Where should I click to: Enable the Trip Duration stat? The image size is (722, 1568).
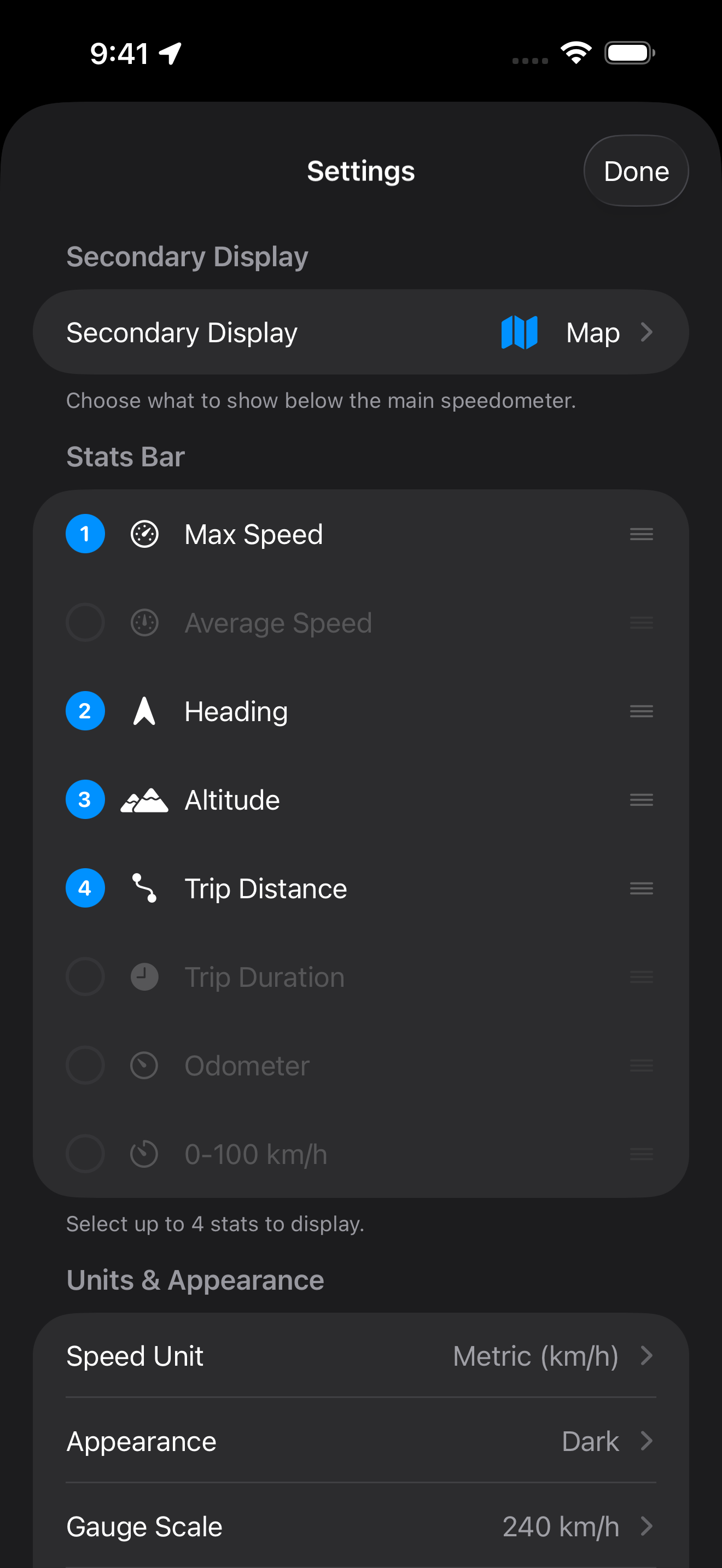tap(85, 976)
